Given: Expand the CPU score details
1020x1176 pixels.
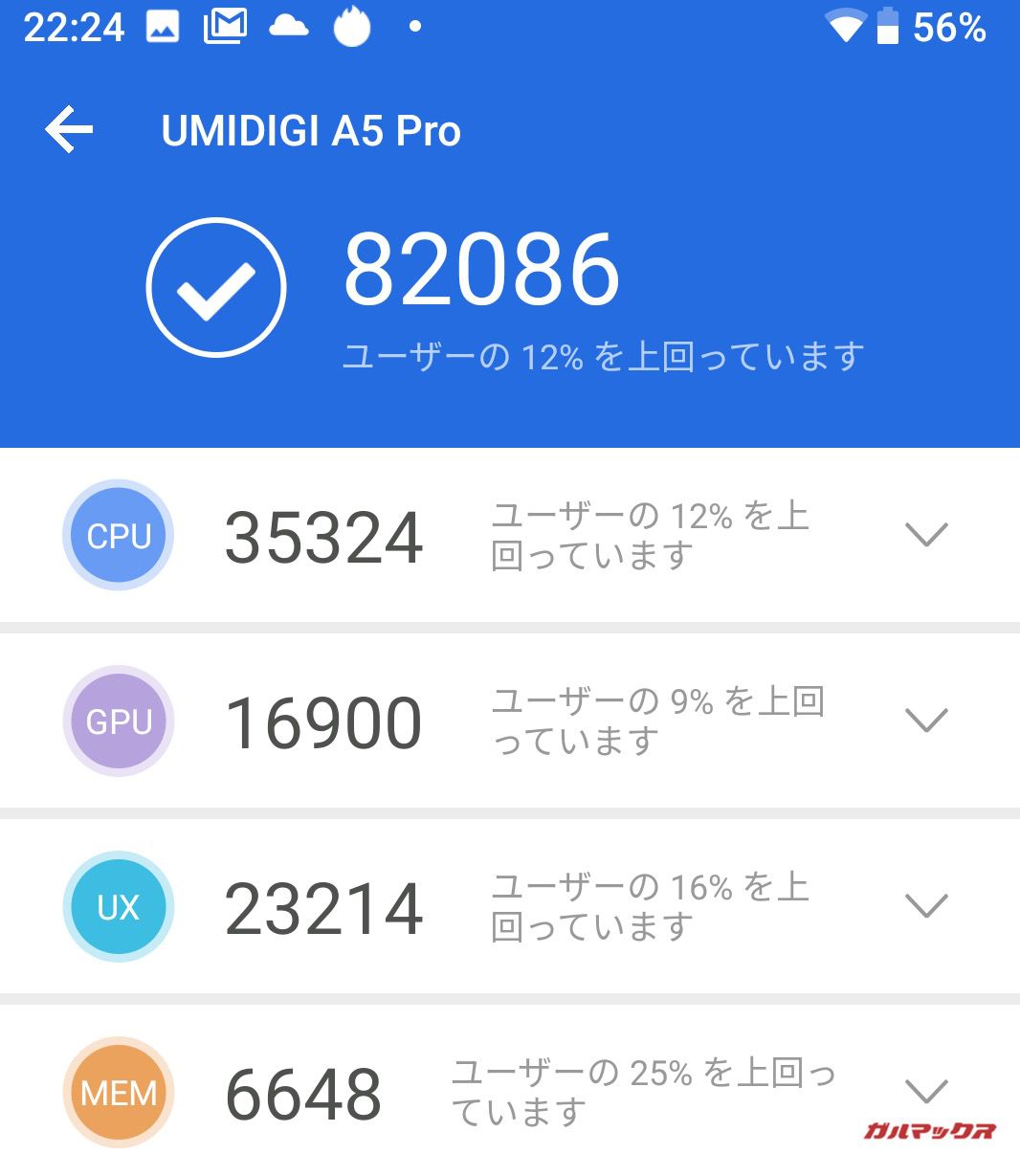Looking at the screenshot, I should 925,535.
